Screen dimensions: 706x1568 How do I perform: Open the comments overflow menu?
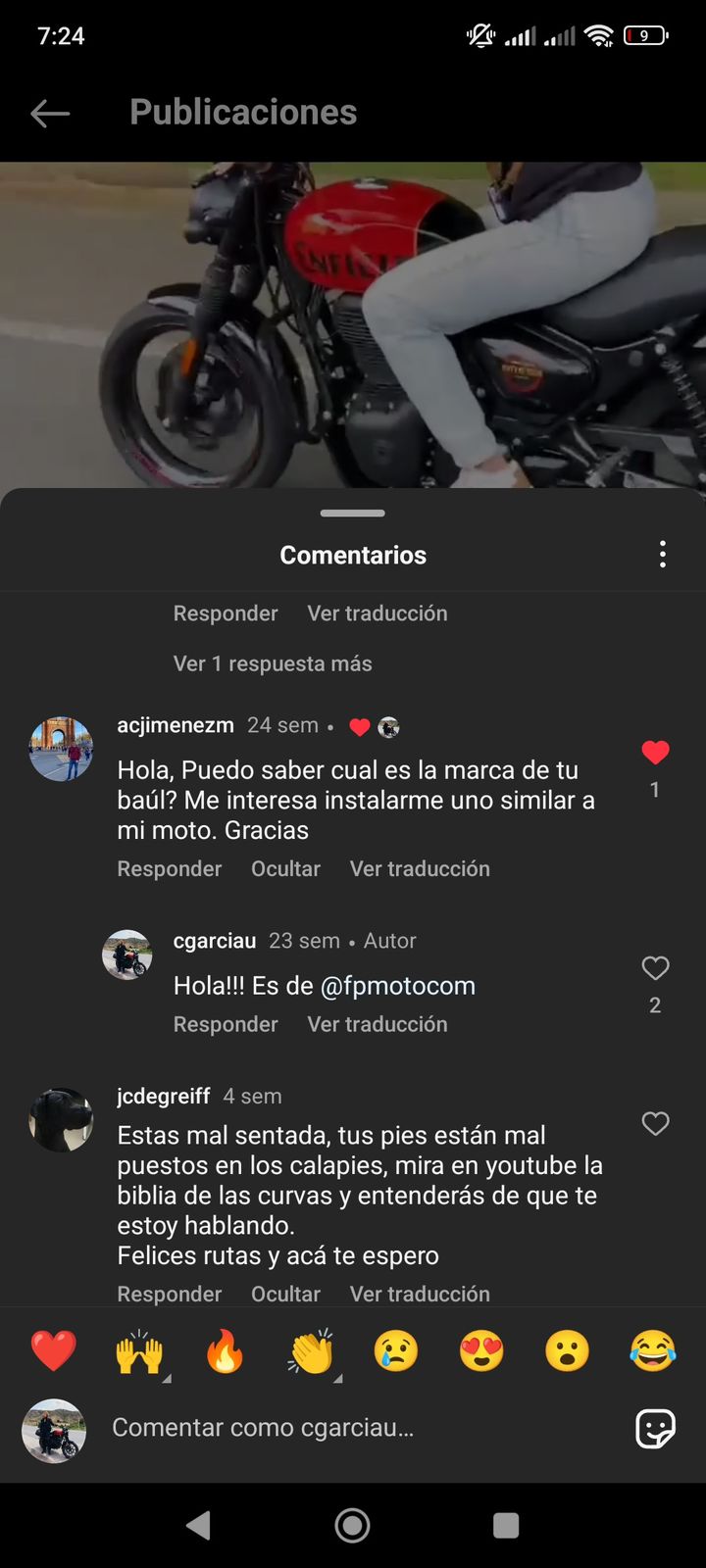(x=663, y=555)
